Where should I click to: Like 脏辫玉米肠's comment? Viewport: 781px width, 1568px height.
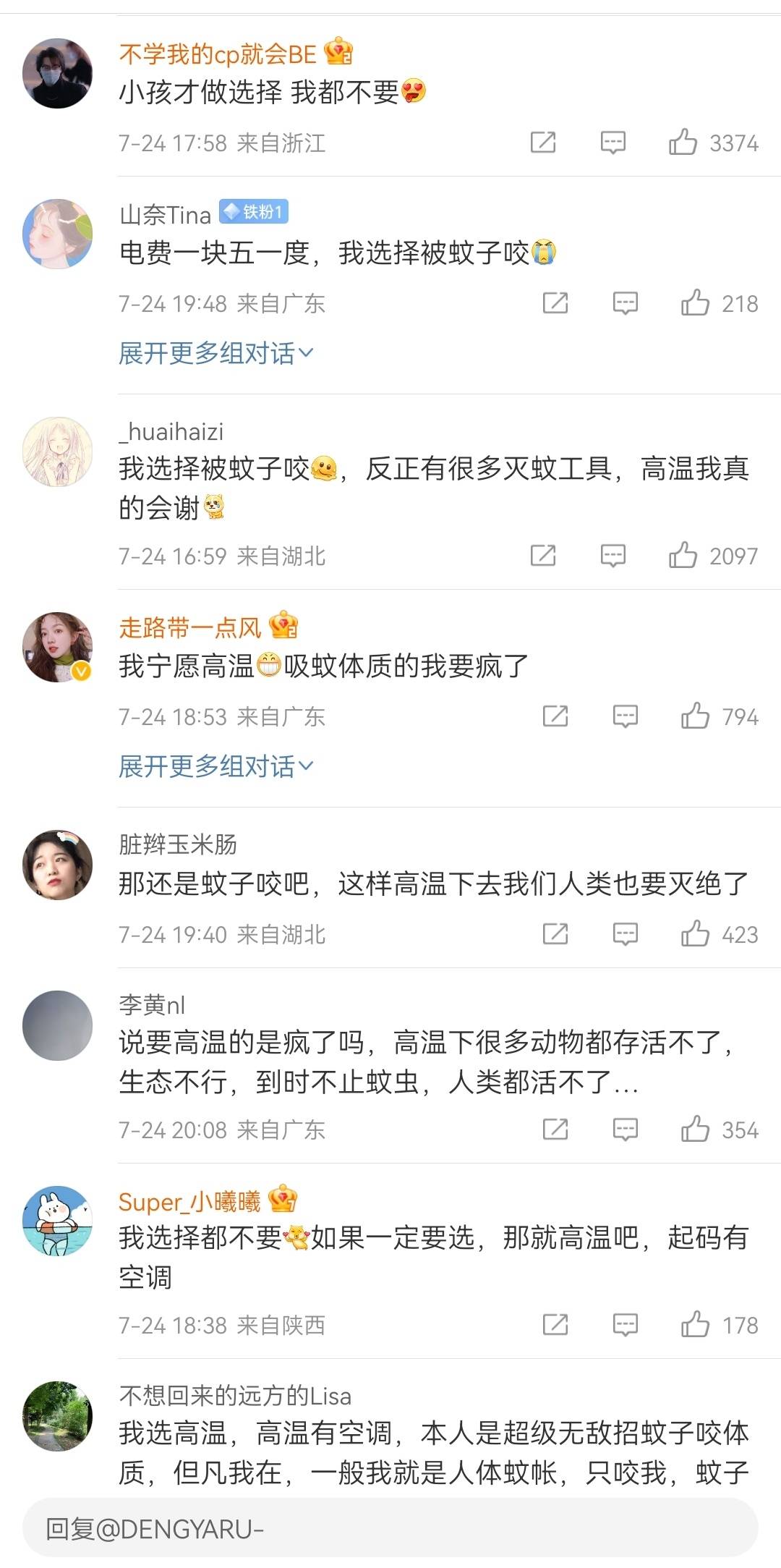coord(695,934)
